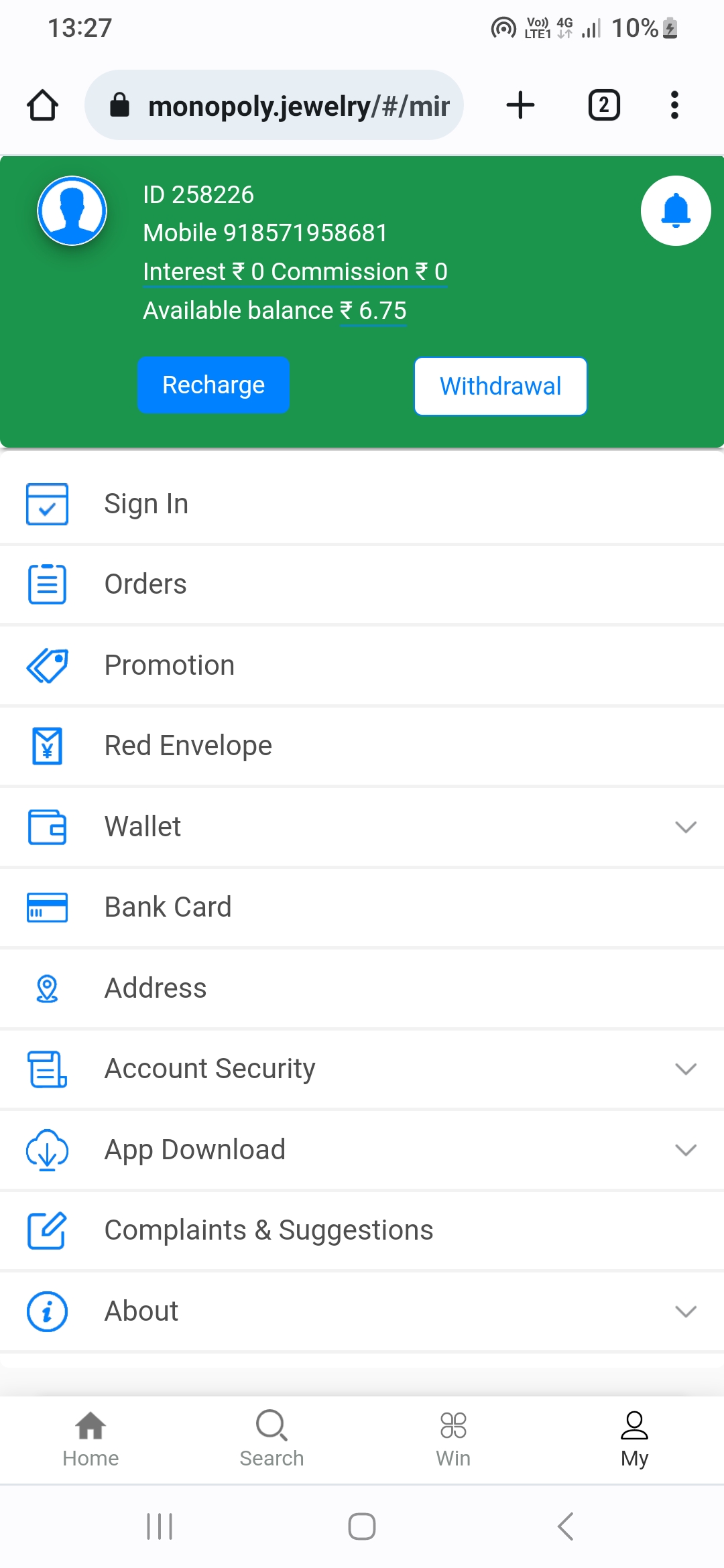Open the browser overflow menu

674,105
